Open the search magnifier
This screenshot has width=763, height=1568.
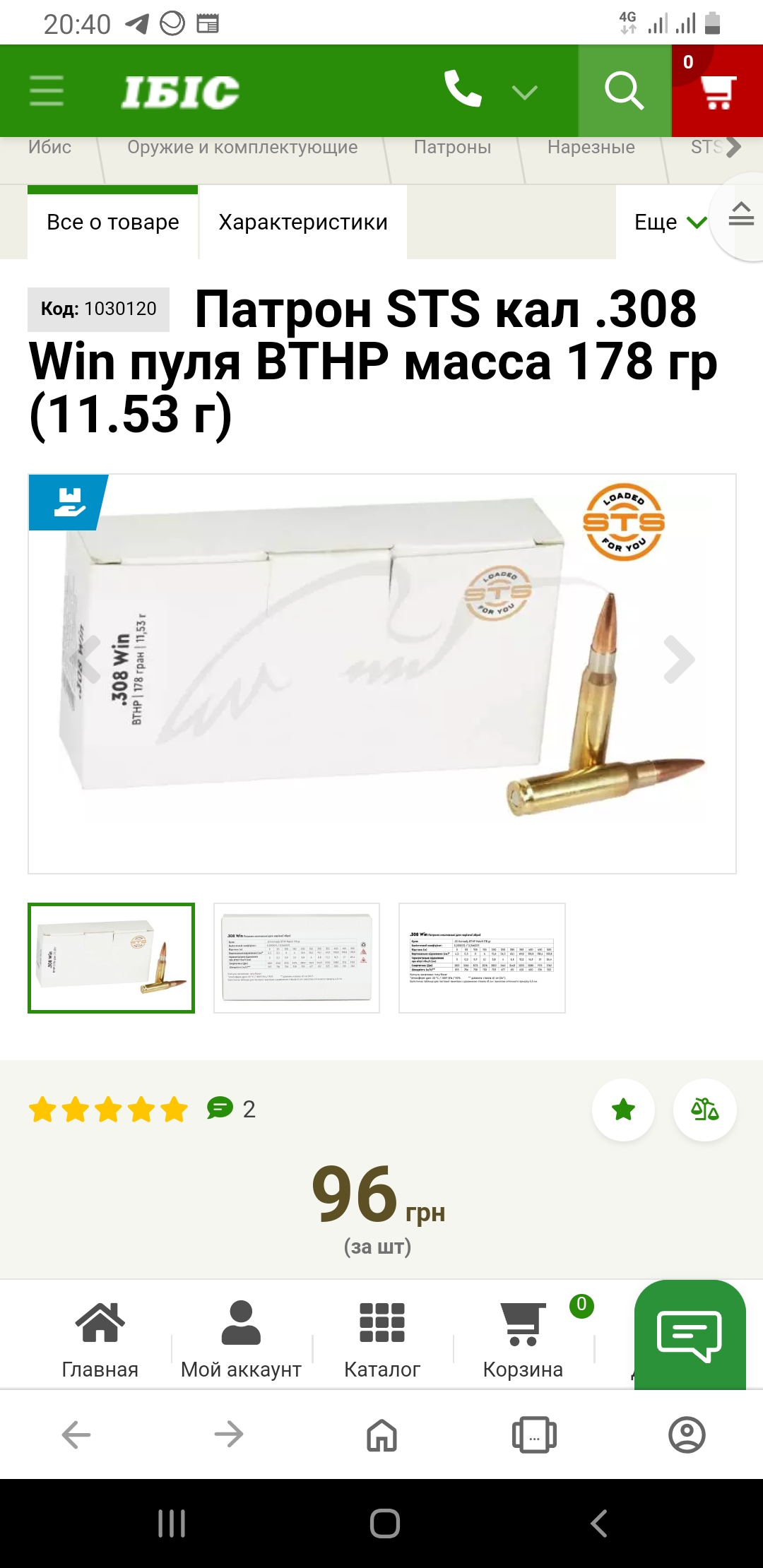[x=625, y=90]
